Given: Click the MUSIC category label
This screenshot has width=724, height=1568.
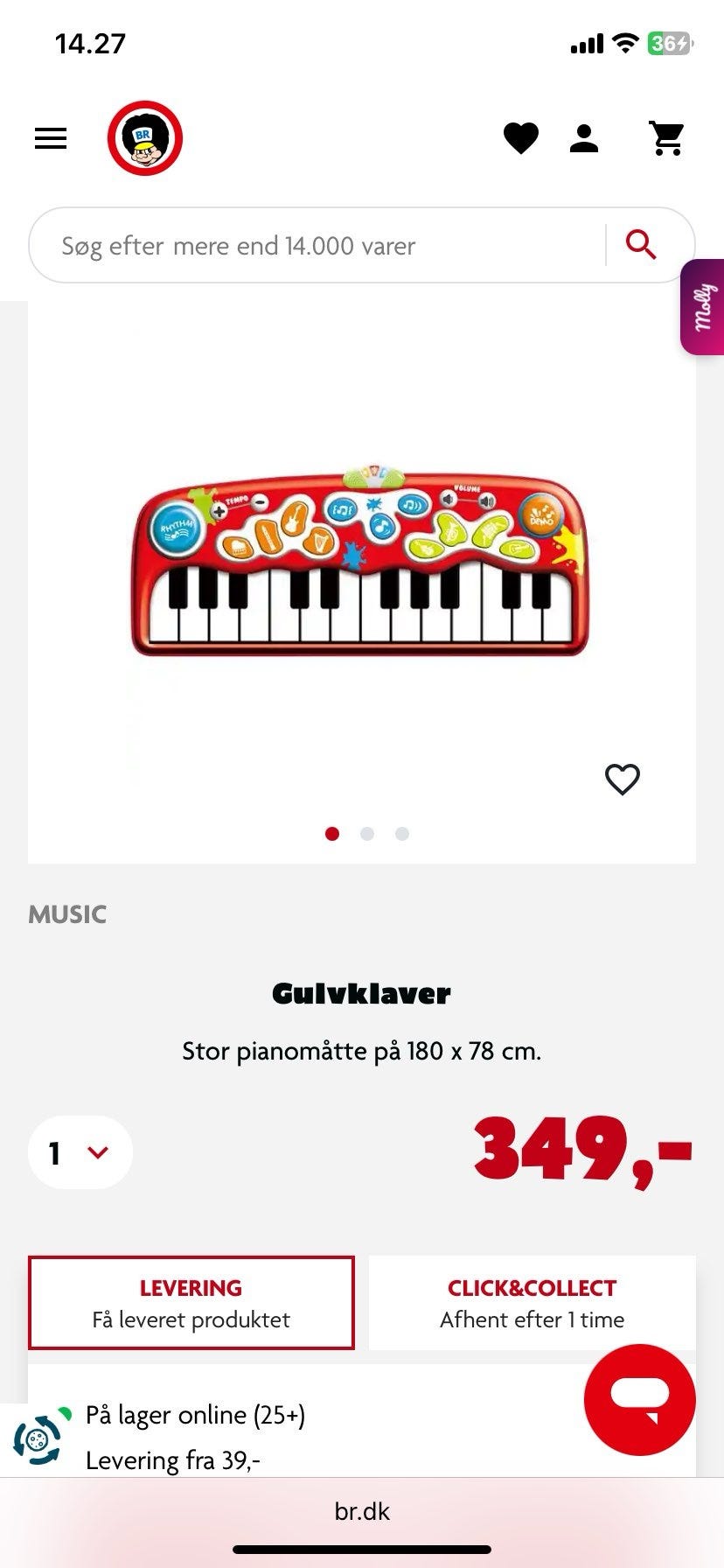Looking at the screenshot, I should (x=66, y=914).
